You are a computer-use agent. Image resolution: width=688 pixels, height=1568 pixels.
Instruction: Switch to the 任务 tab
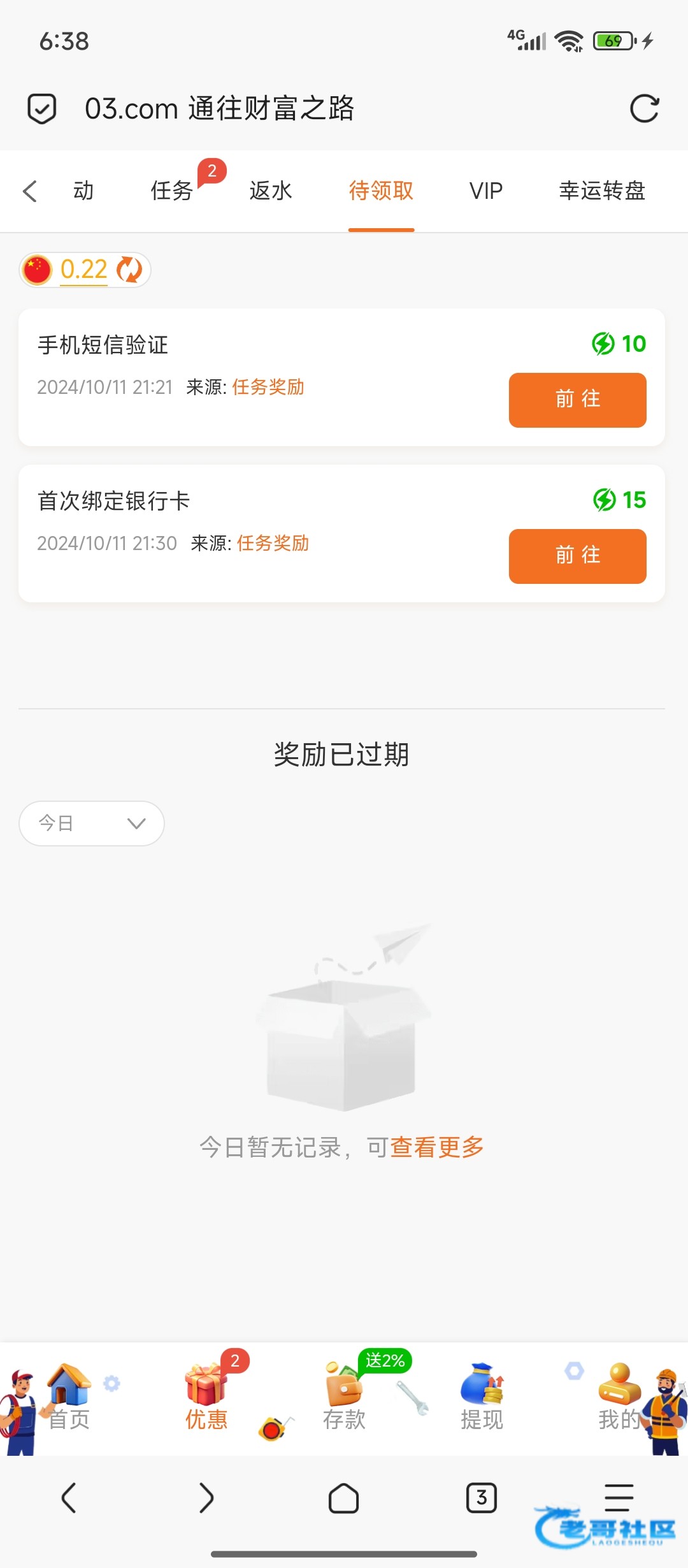click(172, 191)
